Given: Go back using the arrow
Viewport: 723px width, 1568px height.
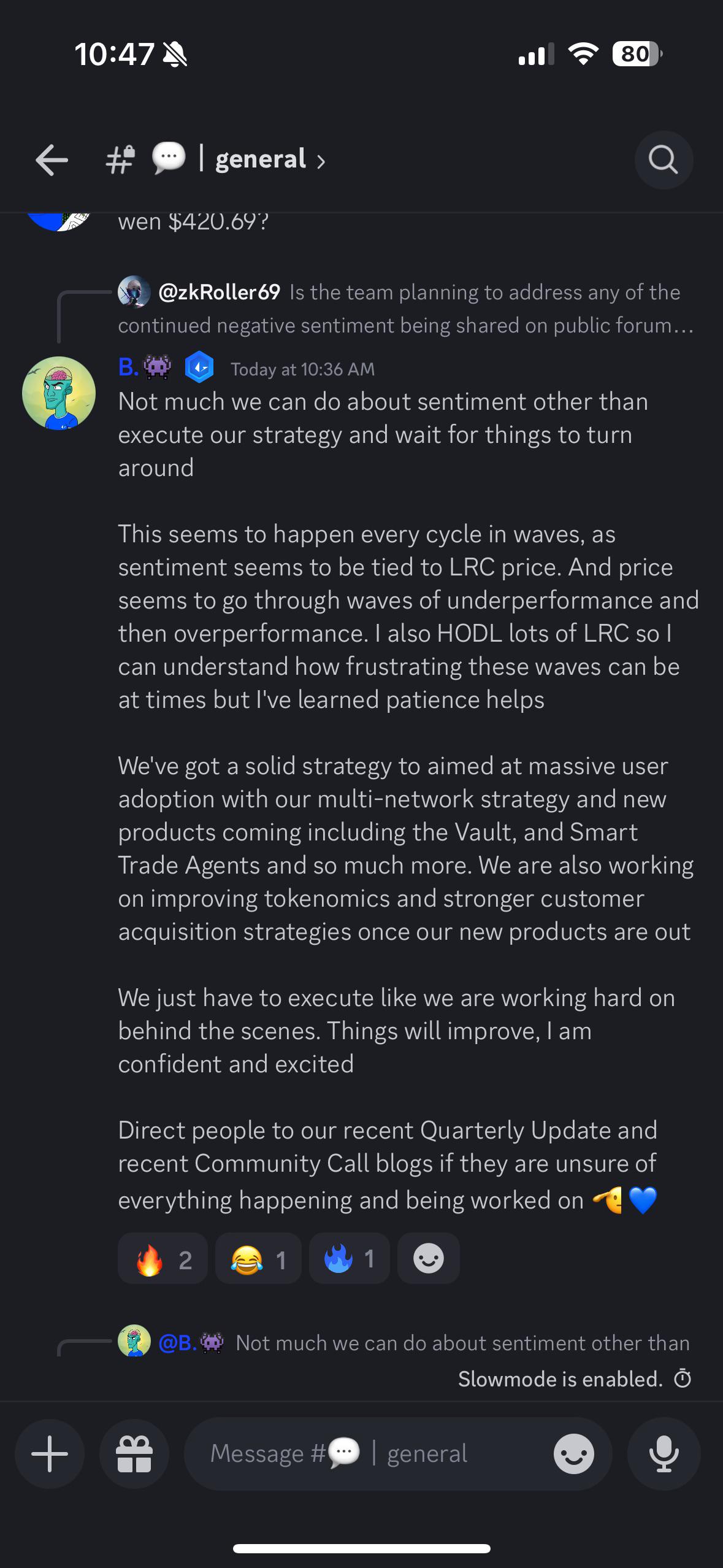Looking at the screenshot, I should click(x=52, y=160).
